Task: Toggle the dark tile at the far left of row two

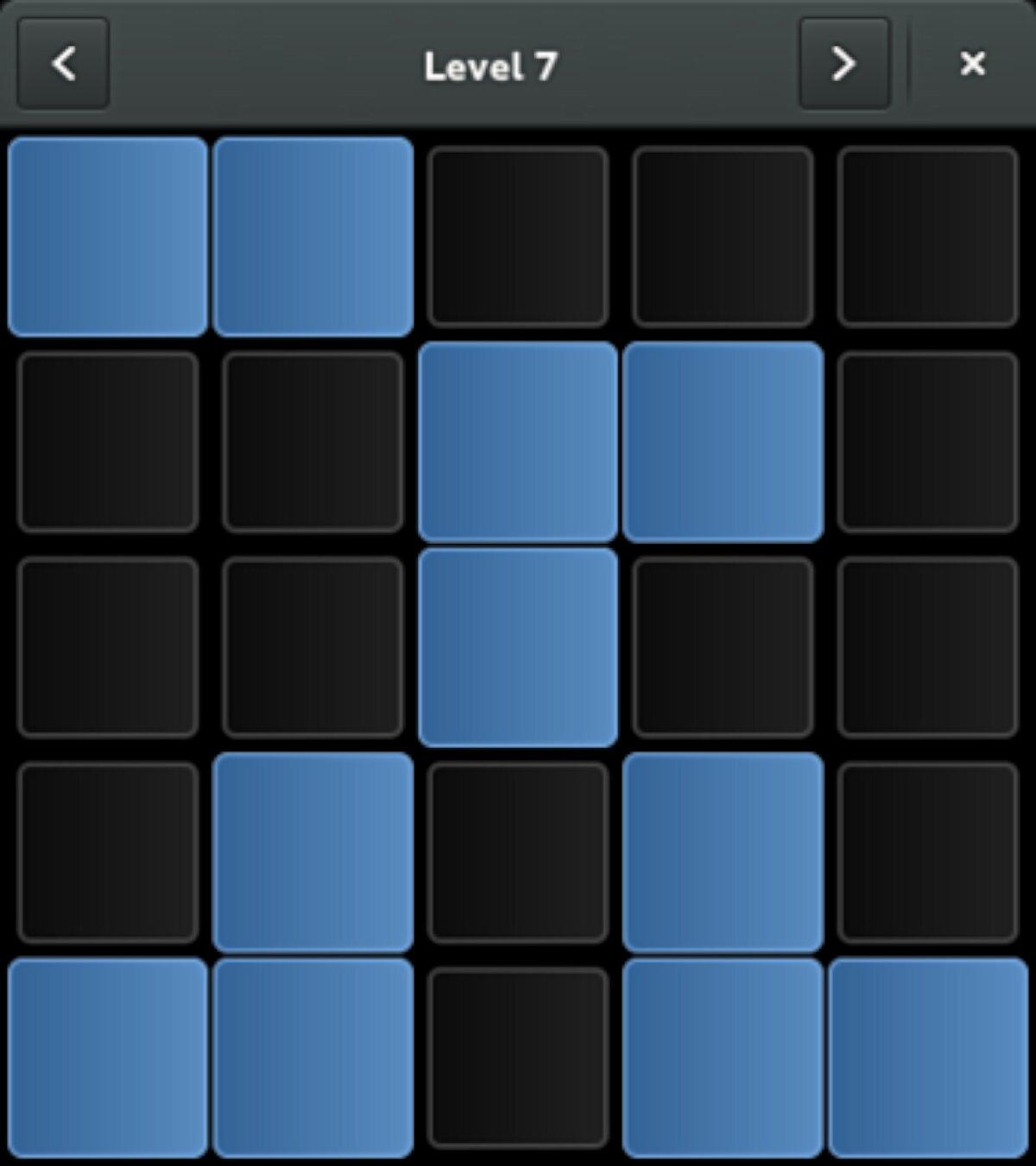Action: coord(108,442)
